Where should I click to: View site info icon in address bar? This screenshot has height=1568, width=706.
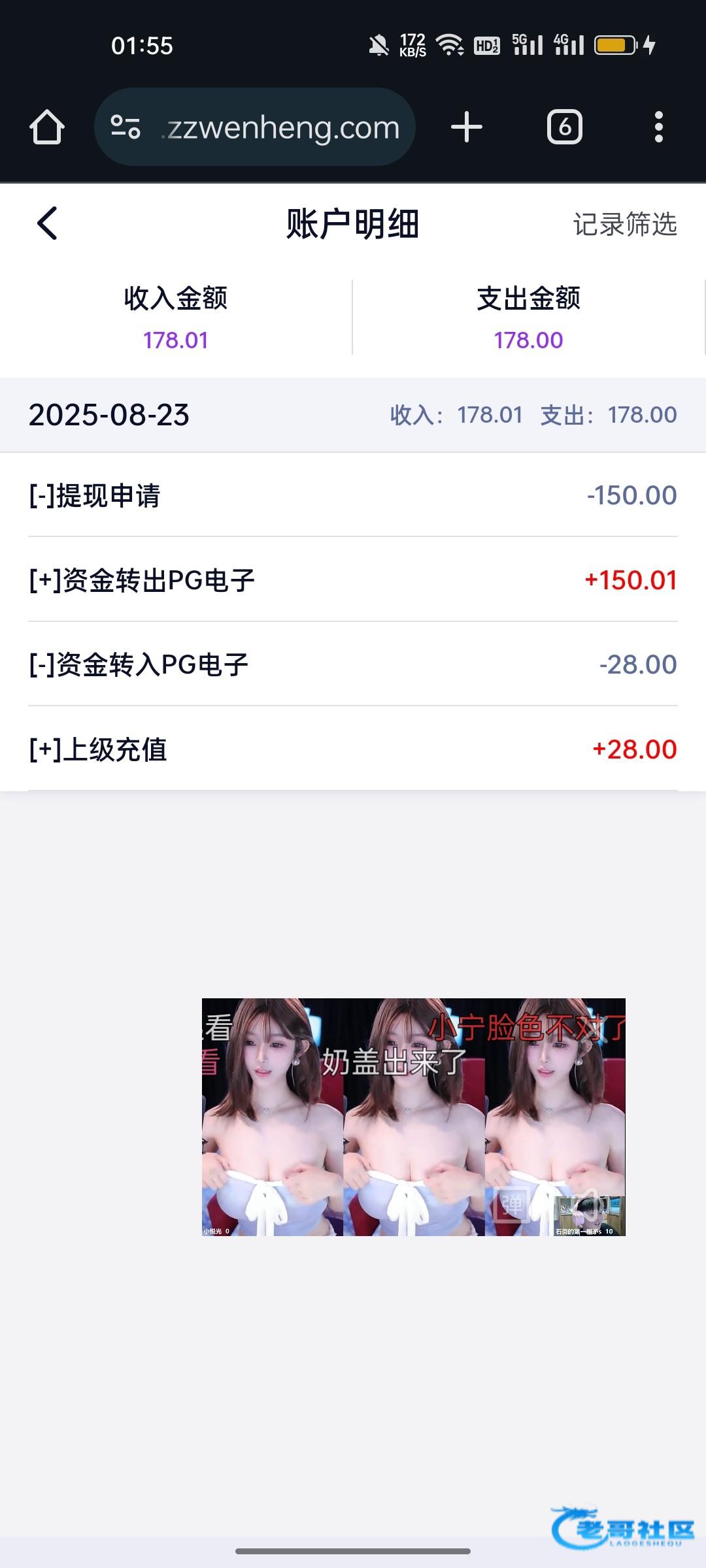[x=126, y=127]
